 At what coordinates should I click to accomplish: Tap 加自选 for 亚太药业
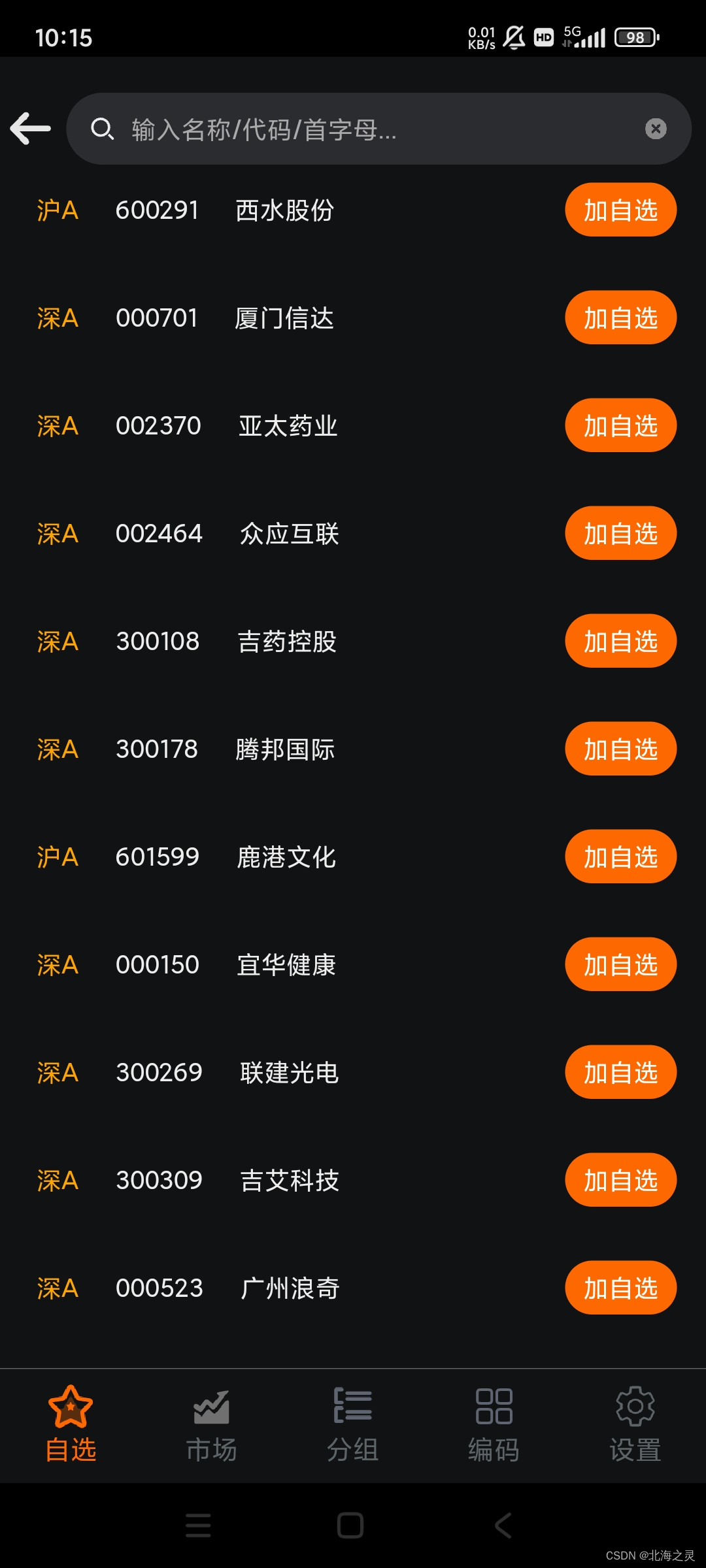click(x=620, y=426)
